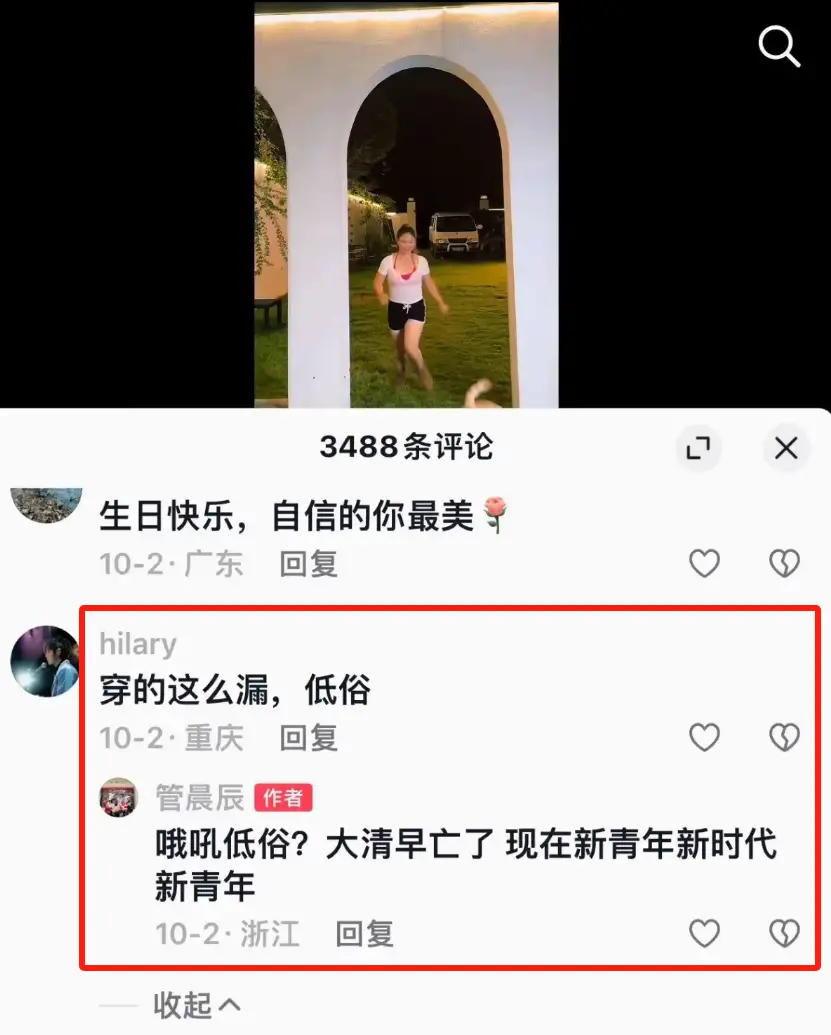Dislike hilary's comment
The height and width of the screenshot is (1035, 831).
coord(784,738)
